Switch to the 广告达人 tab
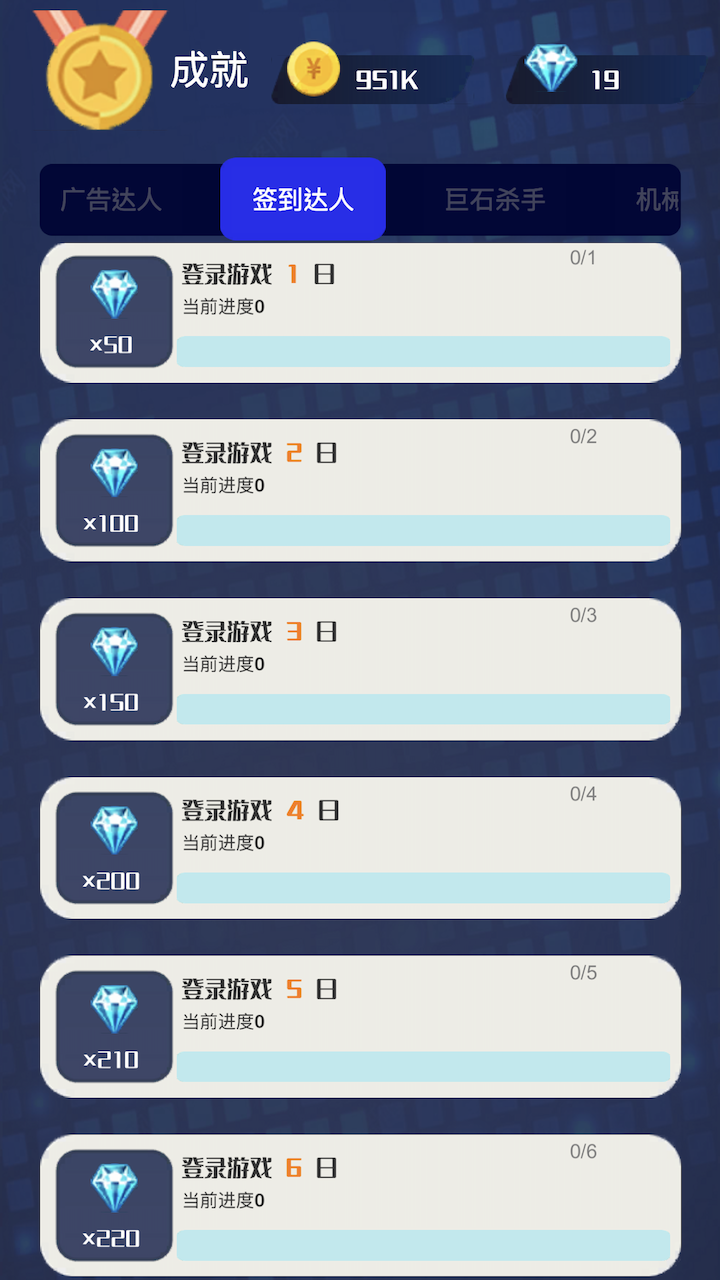720x1280 pixels. [110, 200]
